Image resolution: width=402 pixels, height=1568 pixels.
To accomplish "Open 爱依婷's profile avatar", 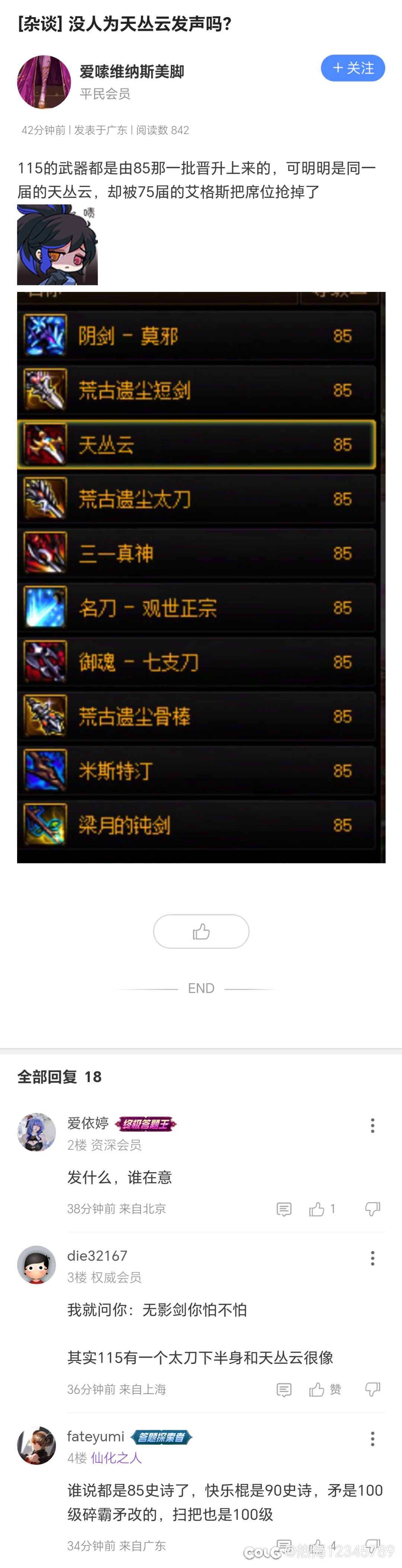I will point(36,1132).
